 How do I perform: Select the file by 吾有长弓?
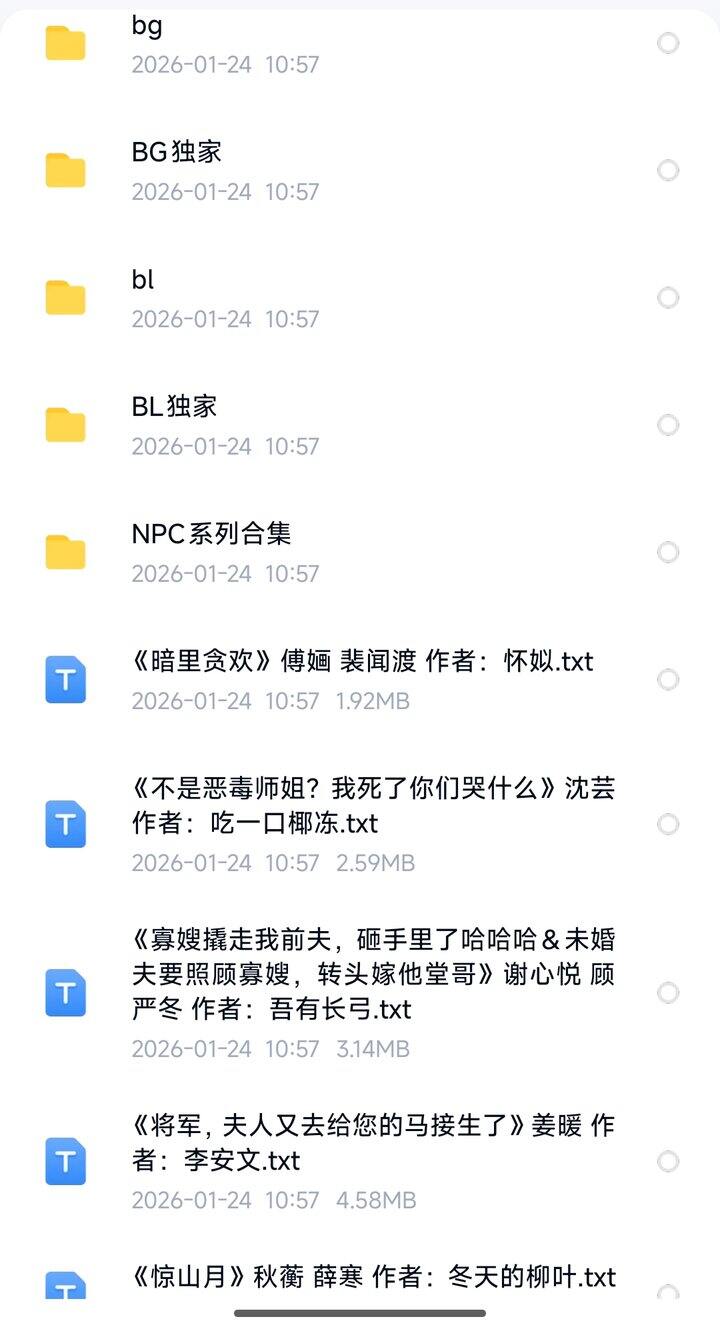(x=668, y=992)
